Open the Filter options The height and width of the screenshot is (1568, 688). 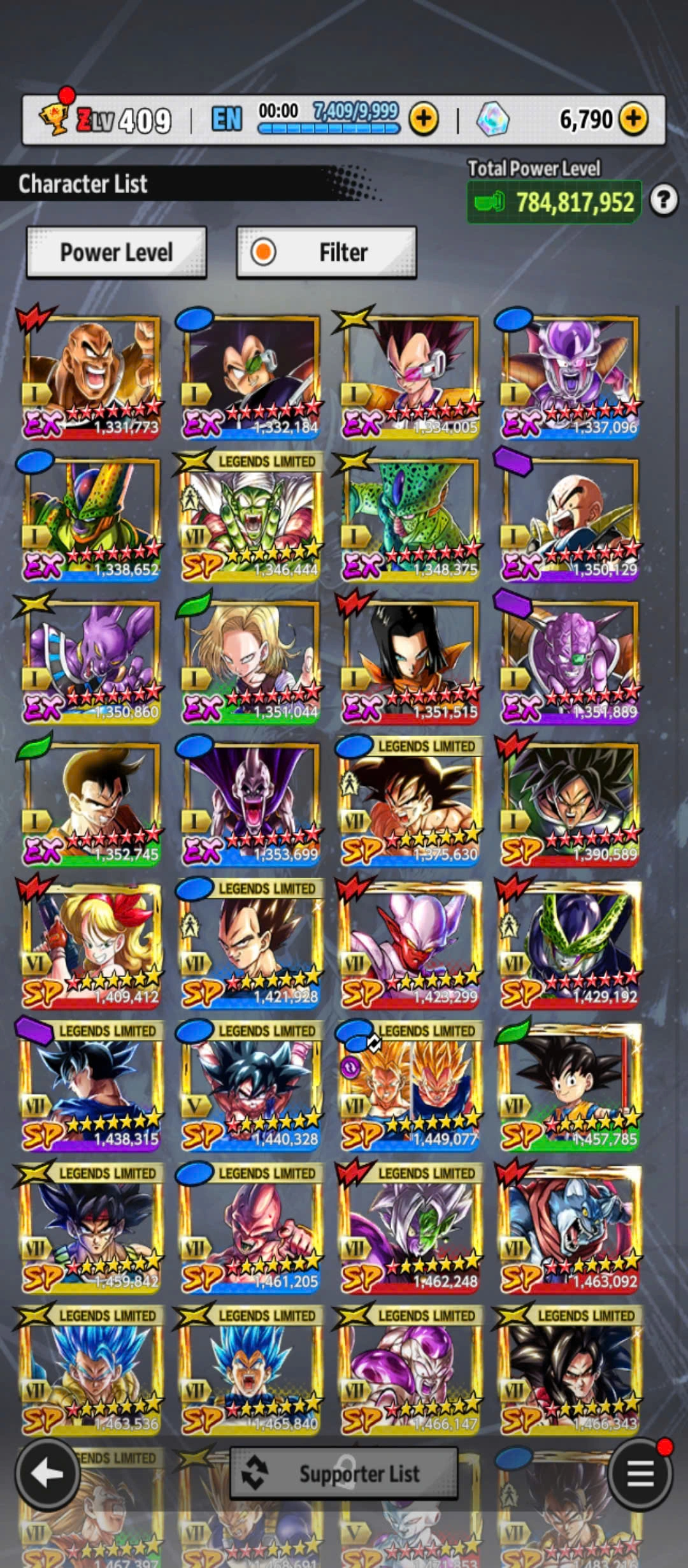[x=327, y=252]
